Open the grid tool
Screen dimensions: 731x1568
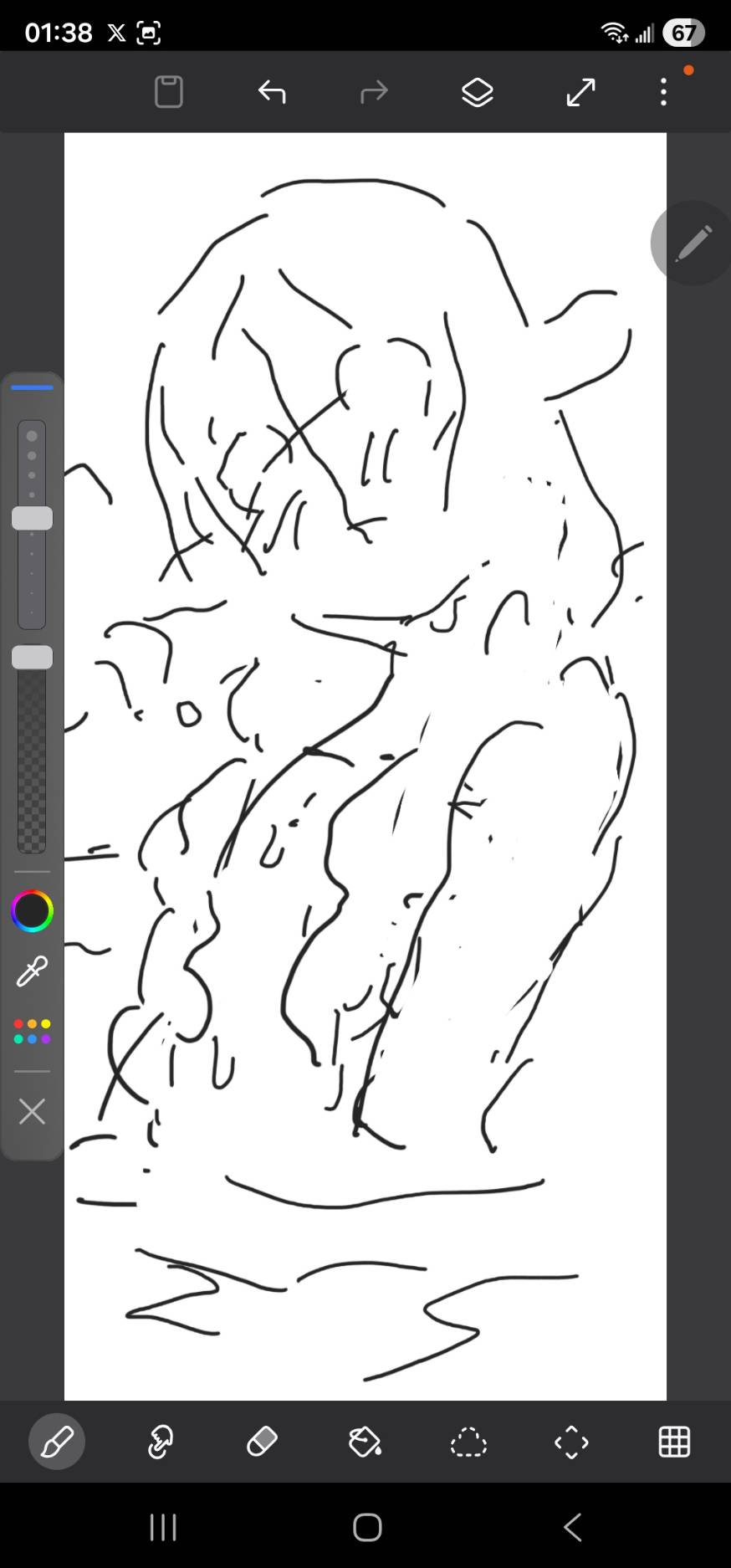pos(674,1442)
